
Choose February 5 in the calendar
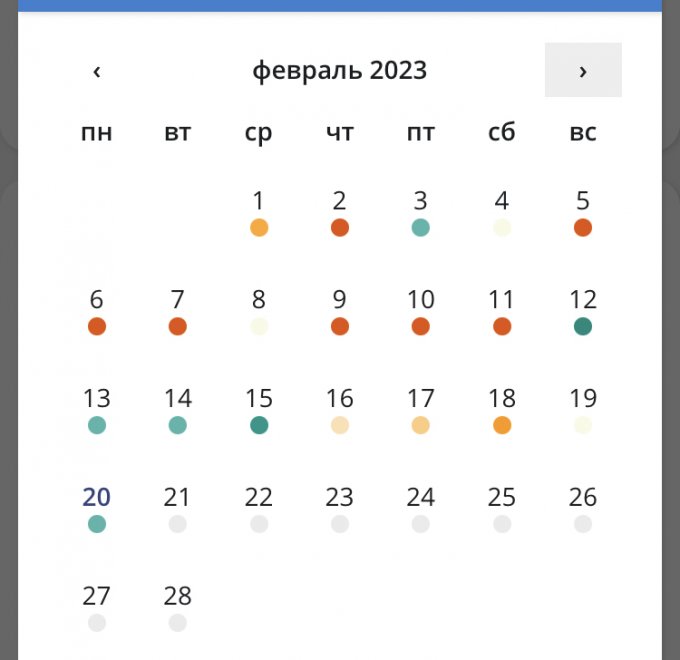tap(583, 211)
